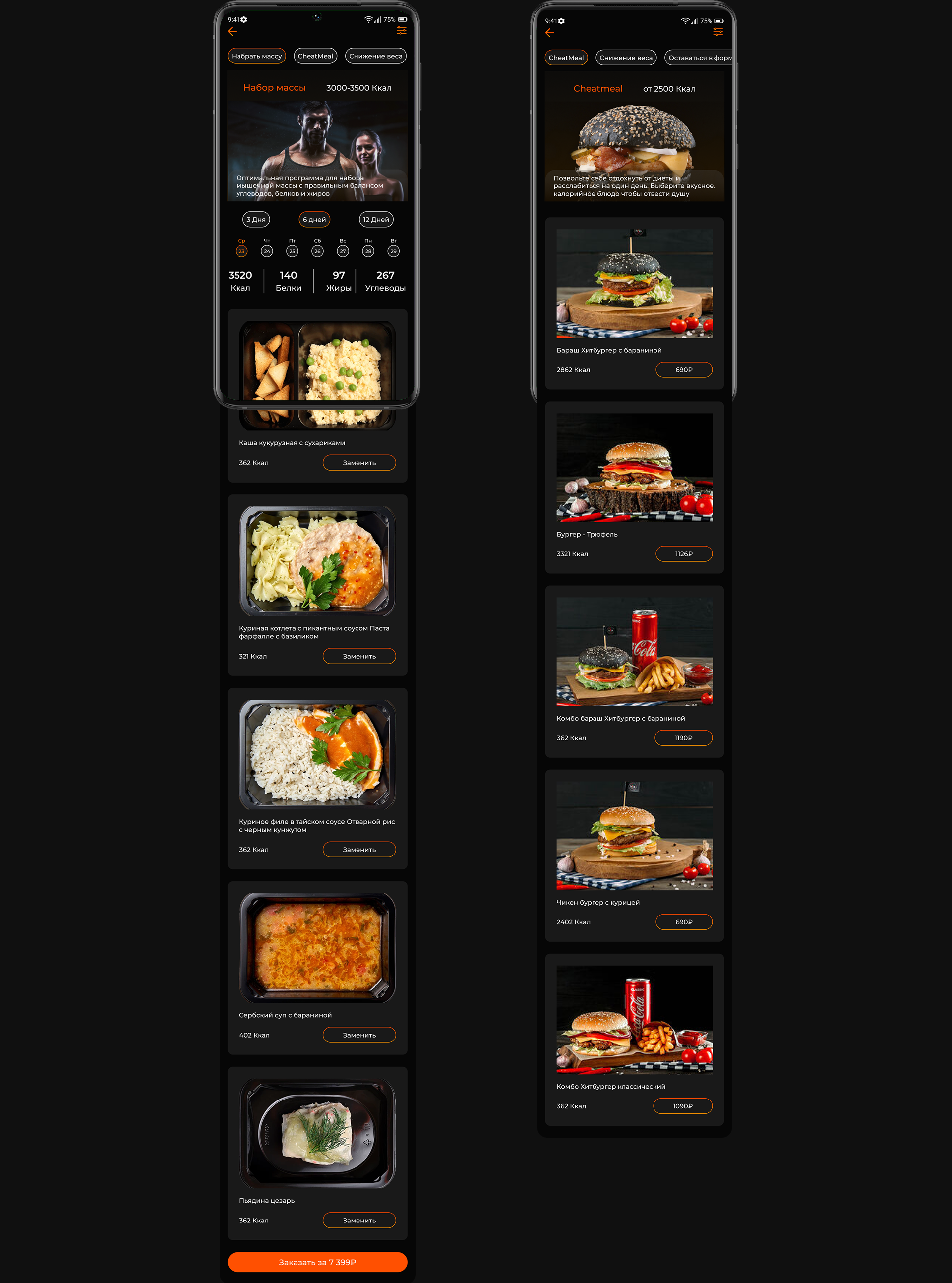Select the 6 дней duration option
Image resolution: width=952 pixels, height=1283 pixels.
click(x=314, y=220)
